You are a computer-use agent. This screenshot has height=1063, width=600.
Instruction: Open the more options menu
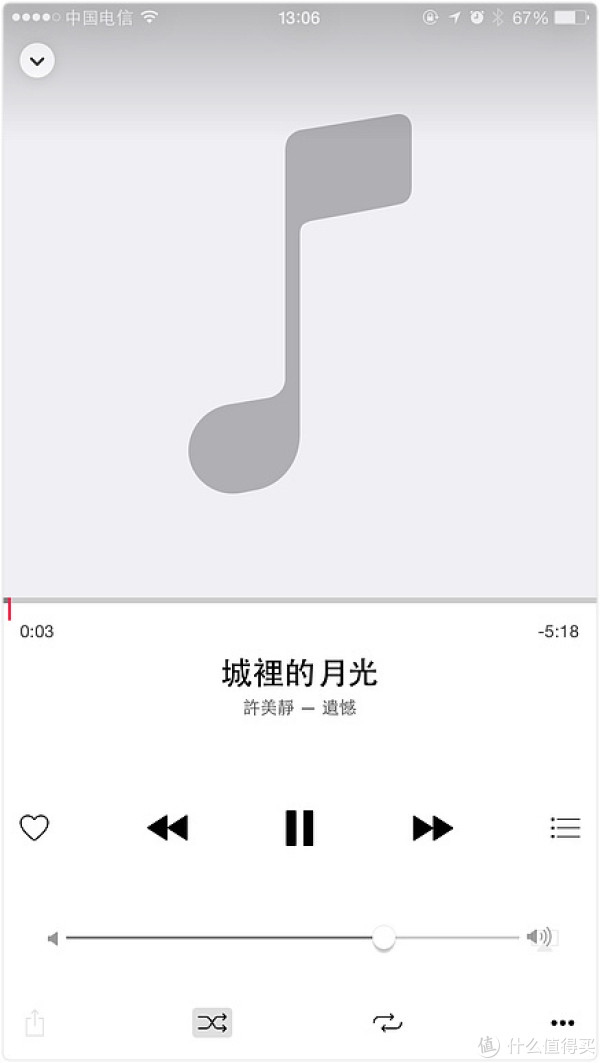563,1023
